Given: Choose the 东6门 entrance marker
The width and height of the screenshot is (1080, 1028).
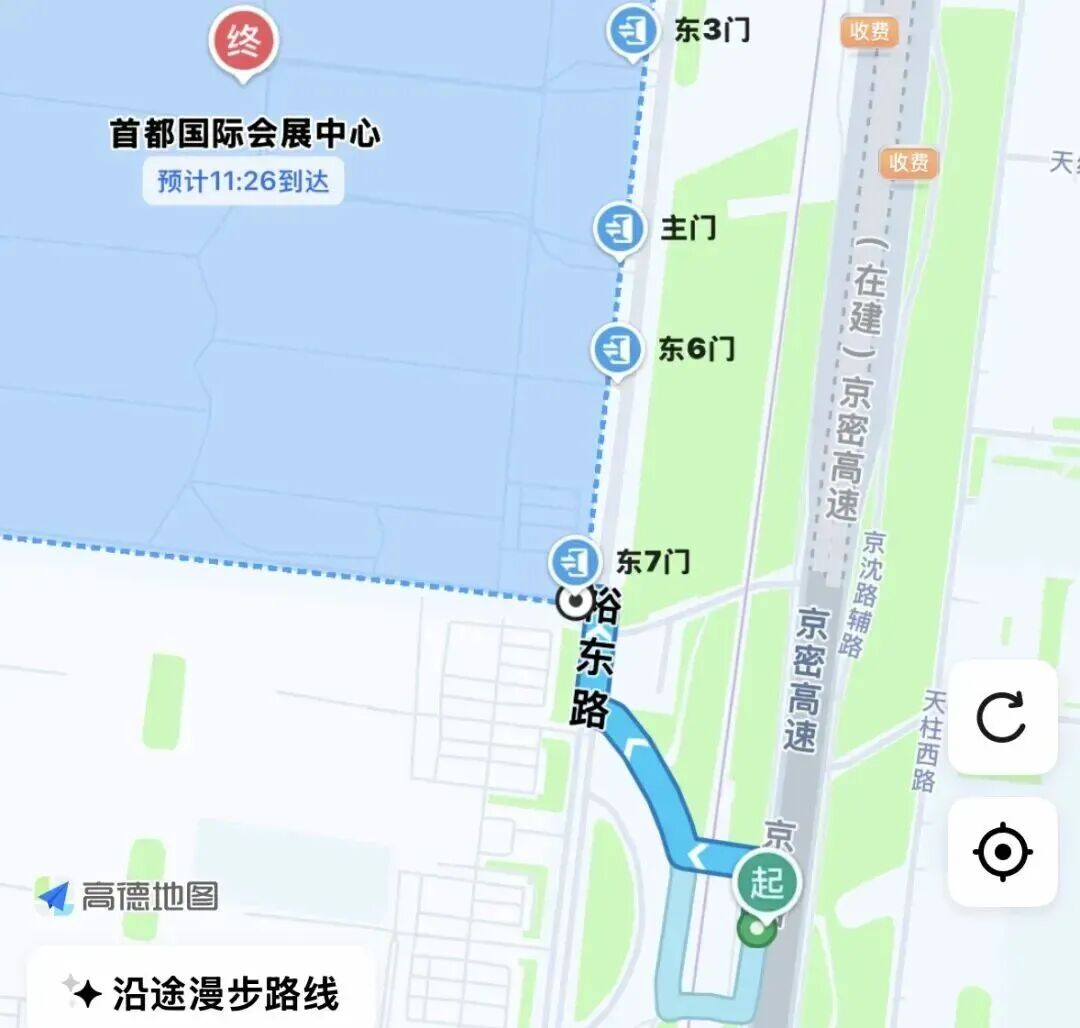Looking at the screenshot, I should click(618, 349).
